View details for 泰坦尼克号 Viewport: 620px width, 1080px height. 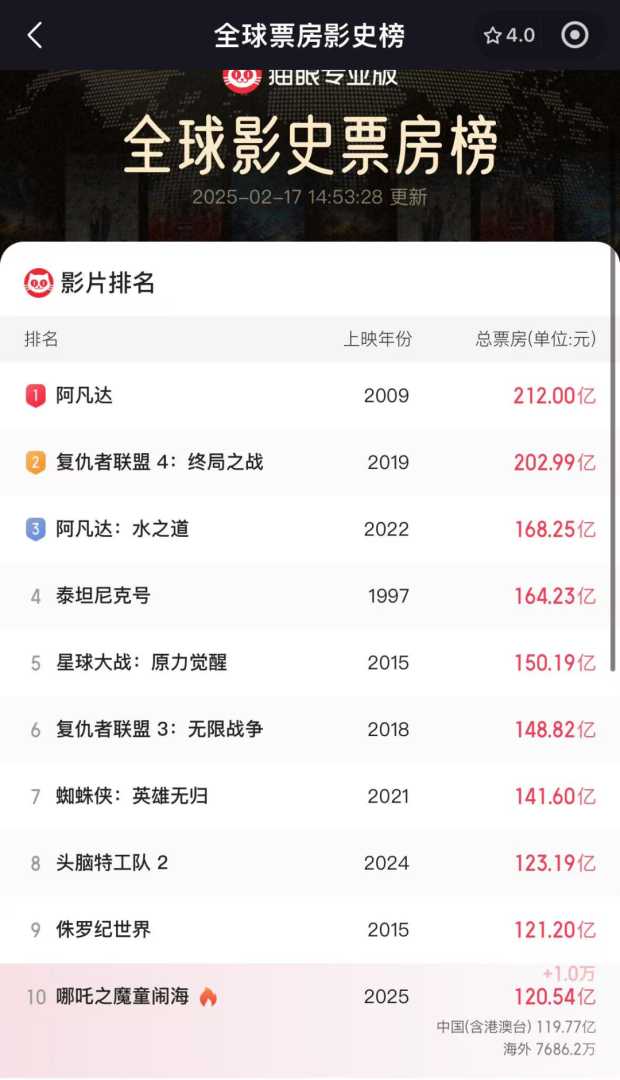[x=310, y=596]
